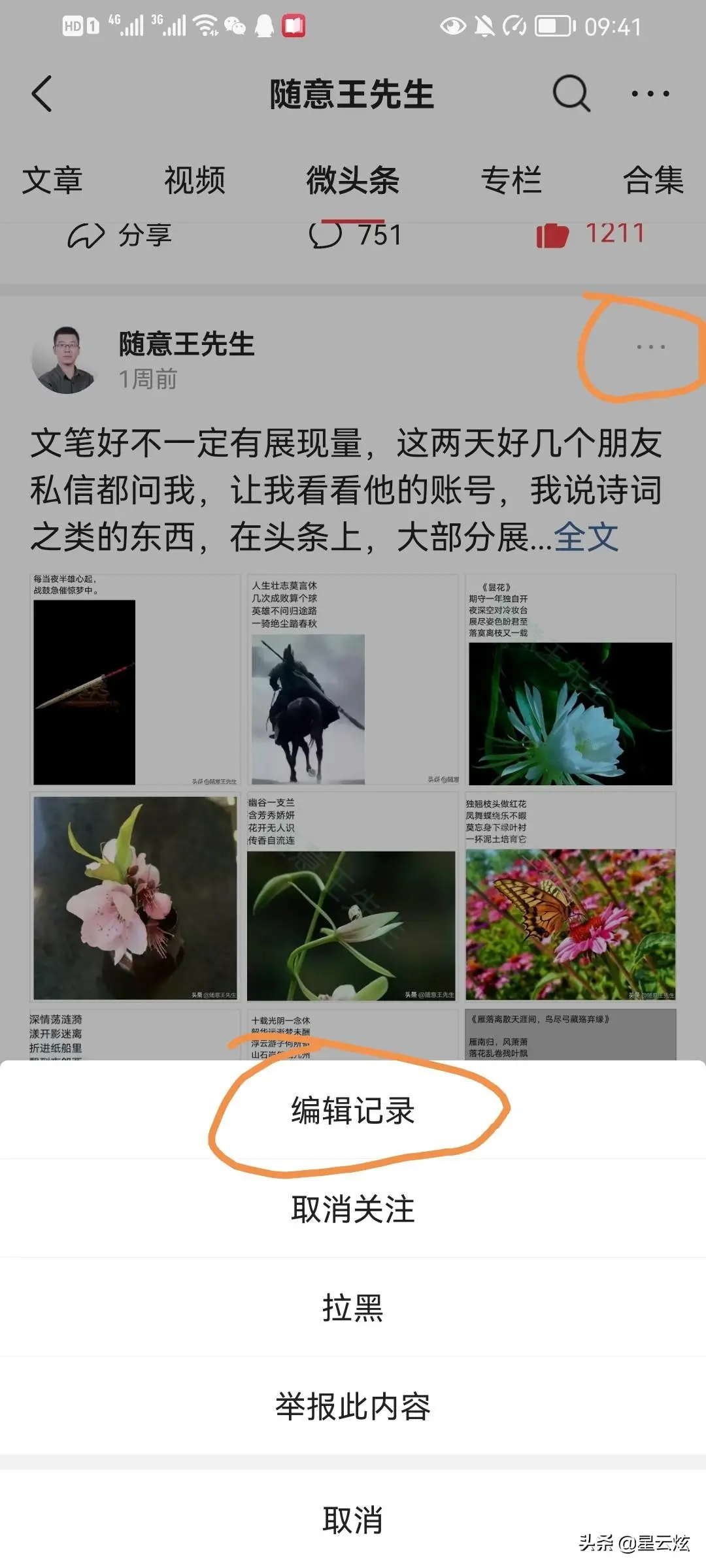
Task: Open the post's three-dot options icon
Action: point(650,347)
